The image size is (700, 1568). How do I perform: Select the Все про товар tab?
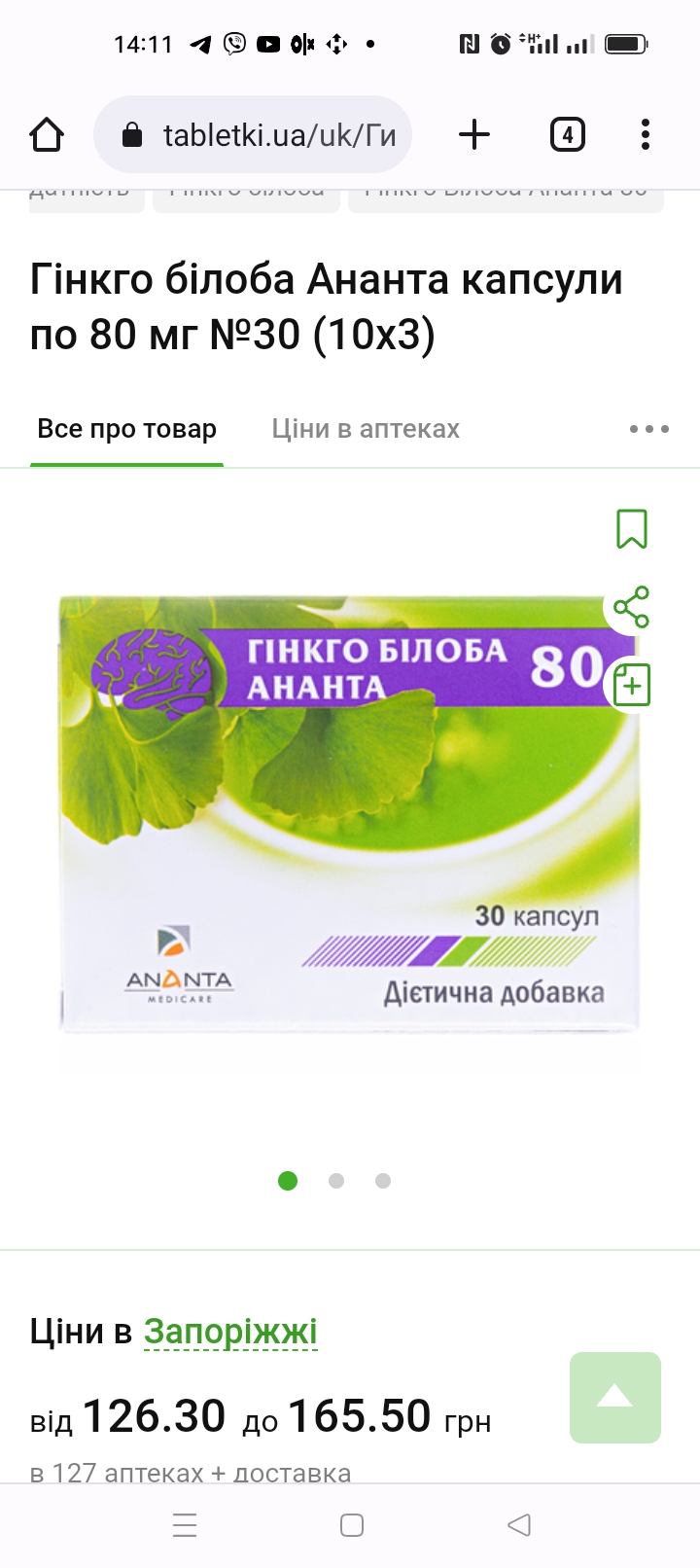click(126, 429)
